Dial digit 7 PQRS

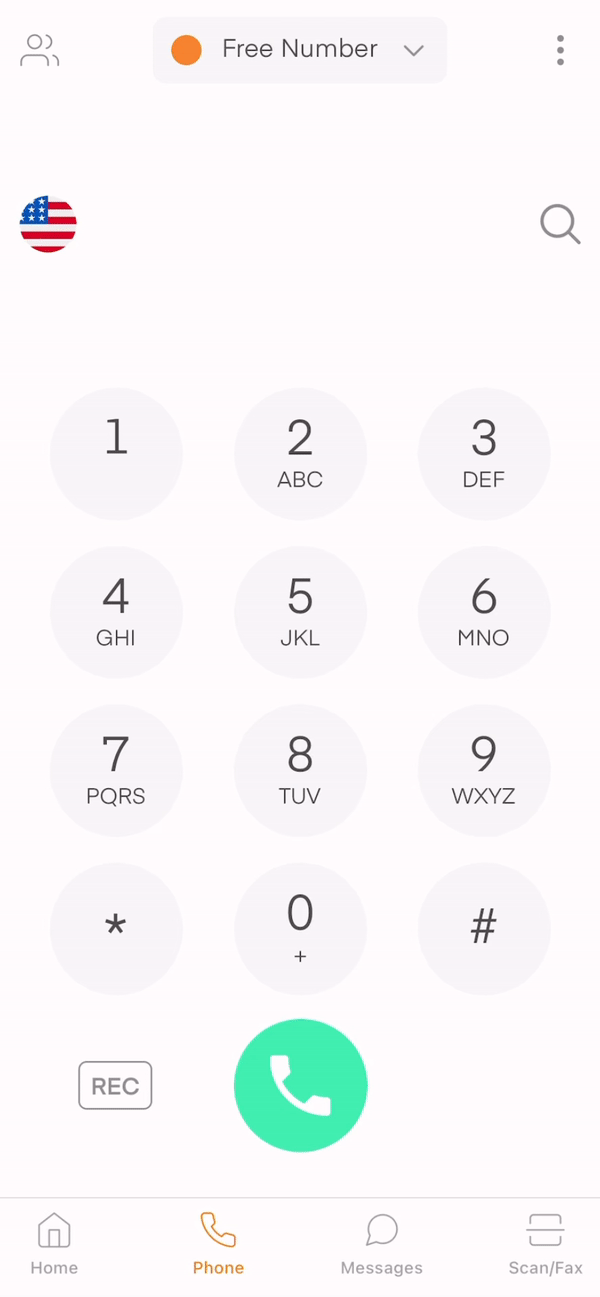[x=116, y=770]
